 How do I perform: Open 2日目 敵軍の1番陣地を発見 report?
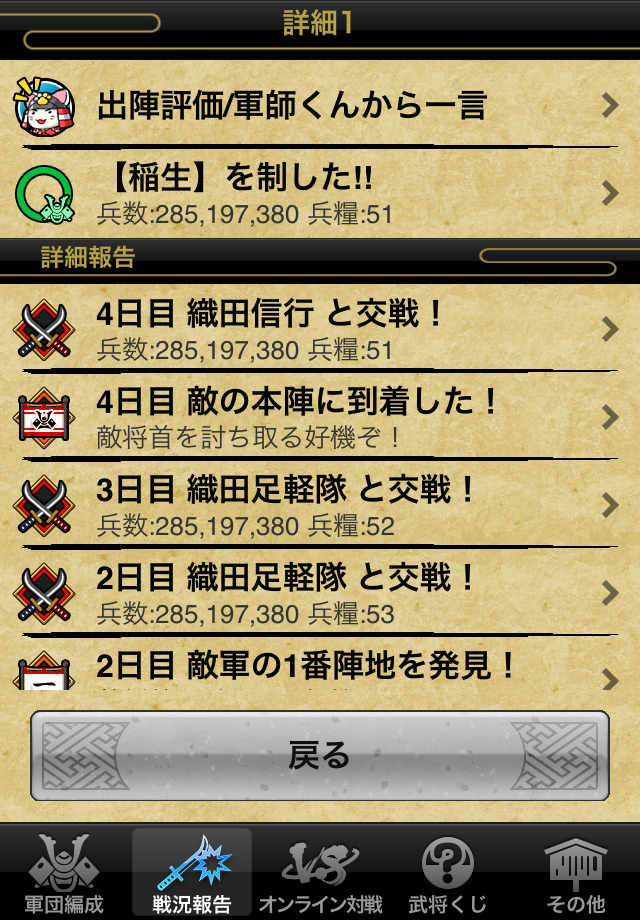click(x=320, y=668)
